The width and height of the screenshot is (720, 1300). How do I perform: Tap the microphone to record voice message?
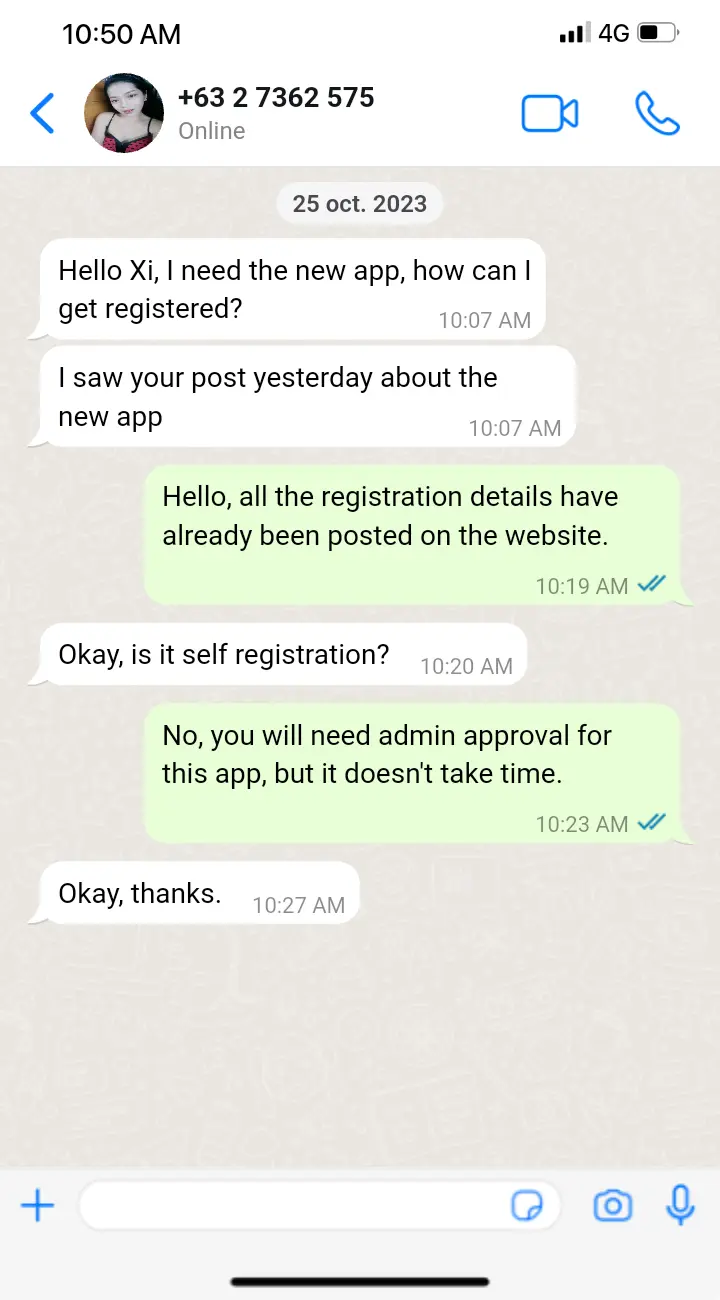pyautogui.click(x=681, y=1205)
